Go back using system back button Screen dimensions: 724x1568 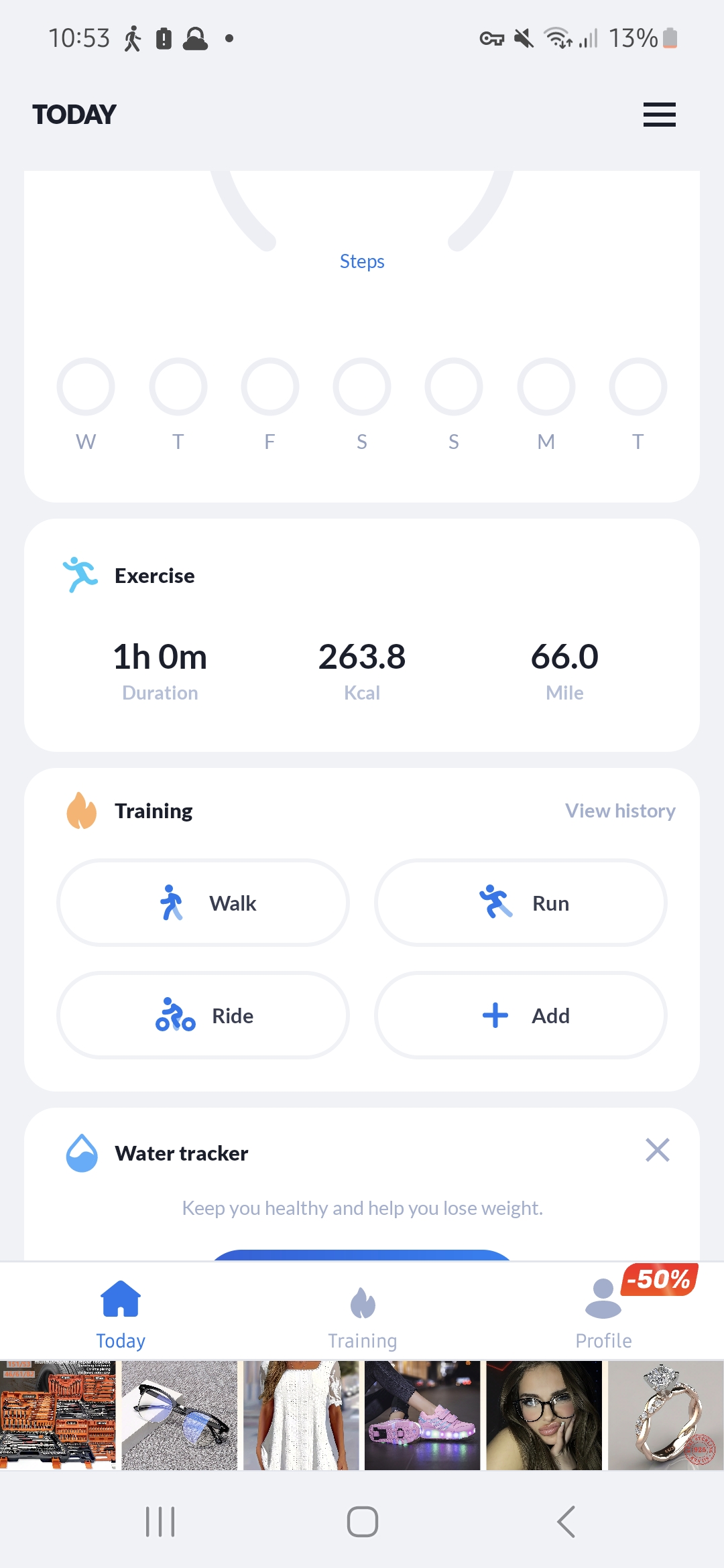click(566, 1521)
